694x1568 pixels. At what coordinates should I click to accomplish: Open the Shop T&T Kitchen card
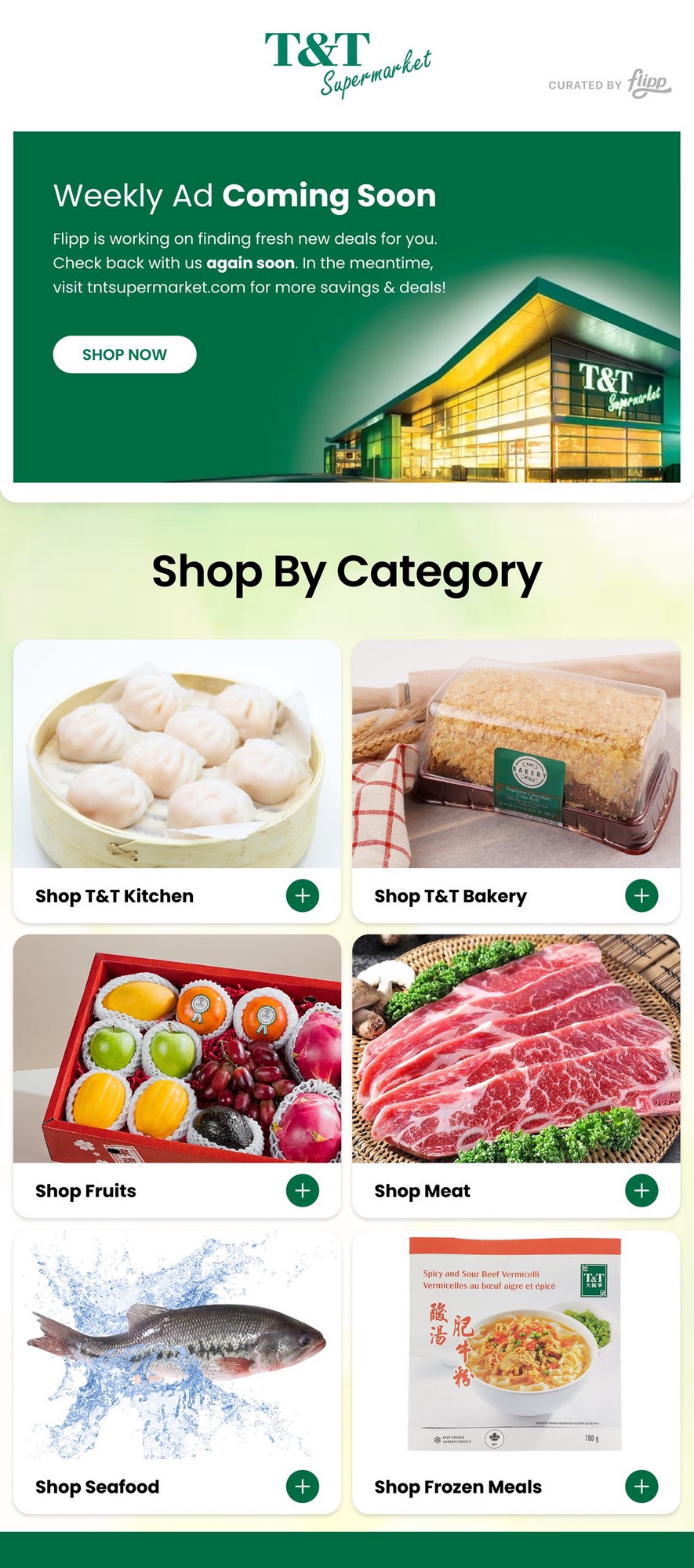(x=177, y=780)
